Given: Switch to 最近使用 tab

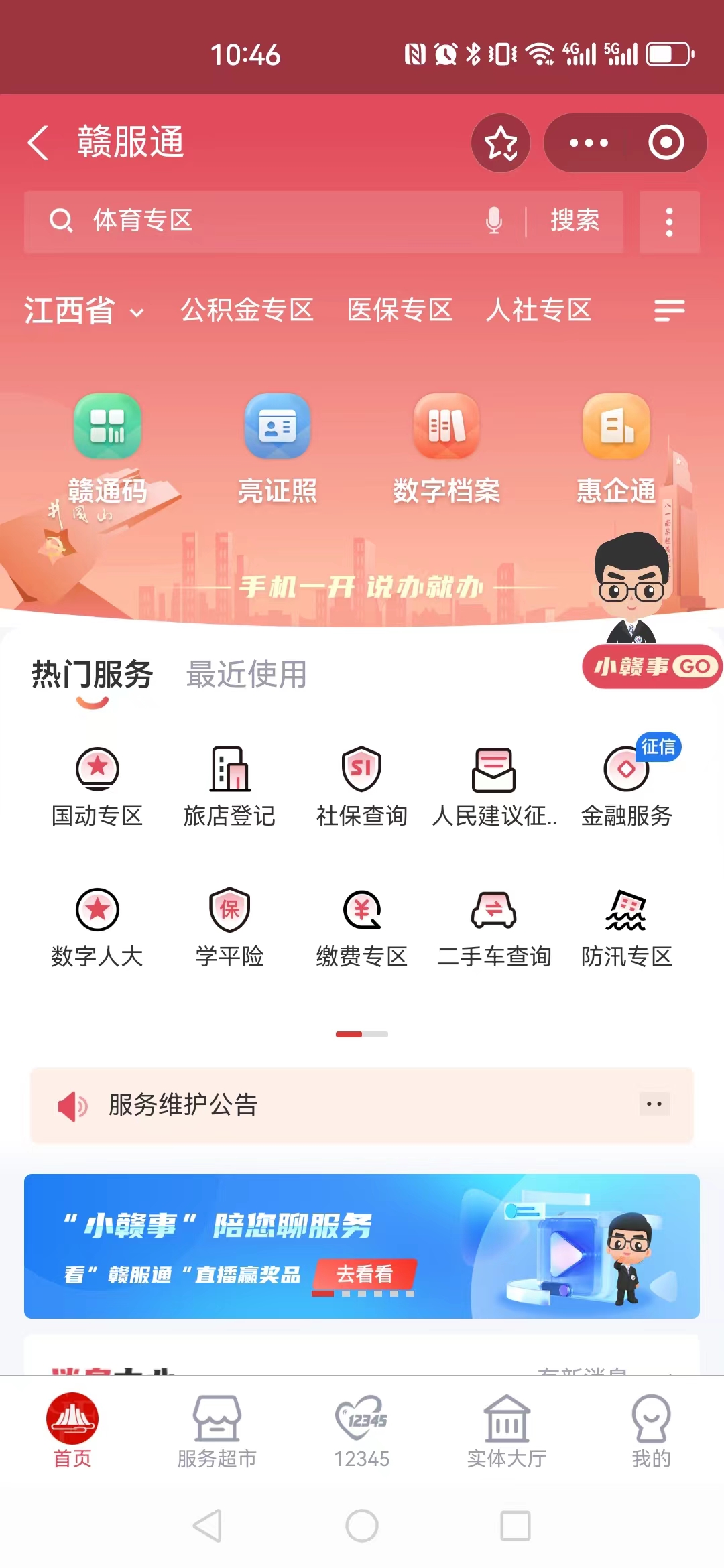Looking at the screenshot, I should (246, 674).
